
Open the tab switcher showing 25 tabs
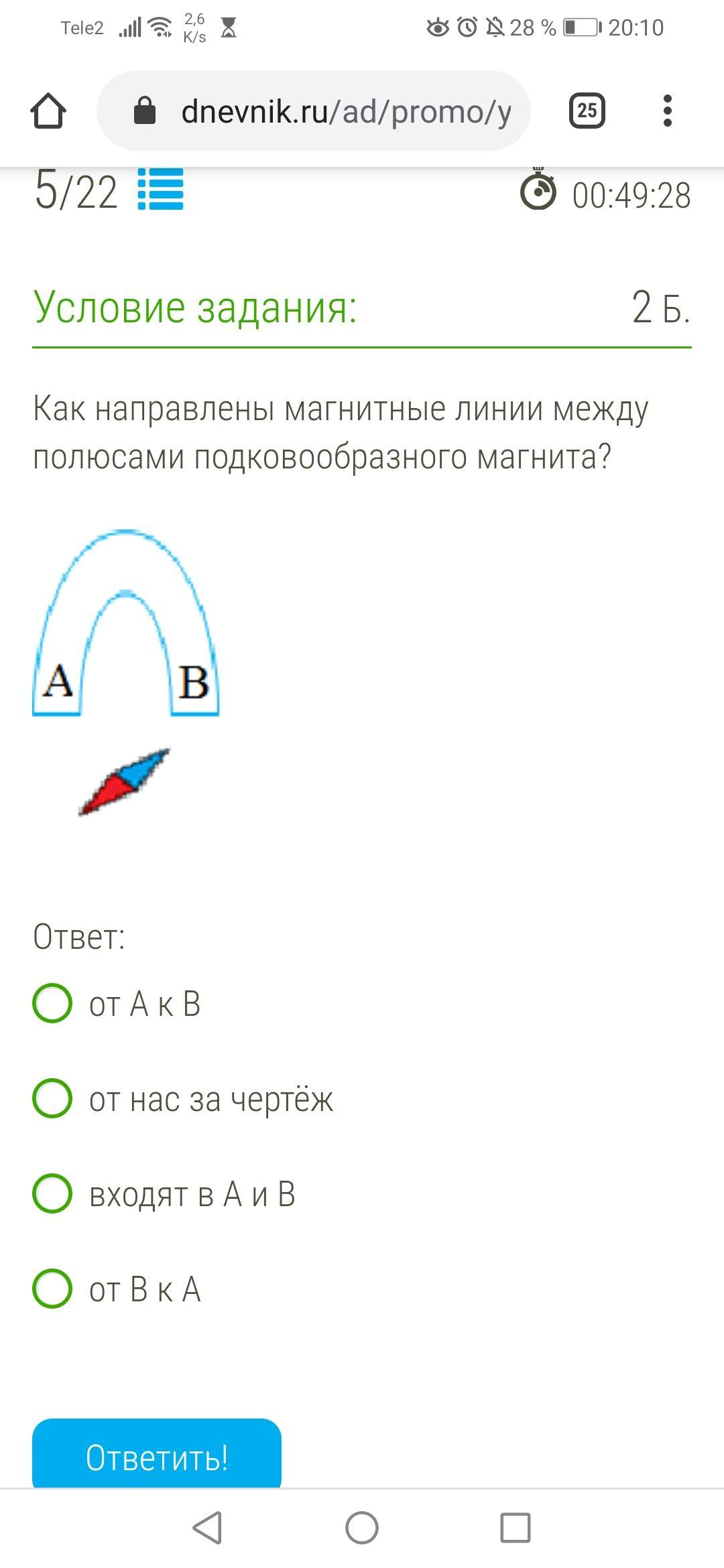pyautogui.click(x=587, y=111)
